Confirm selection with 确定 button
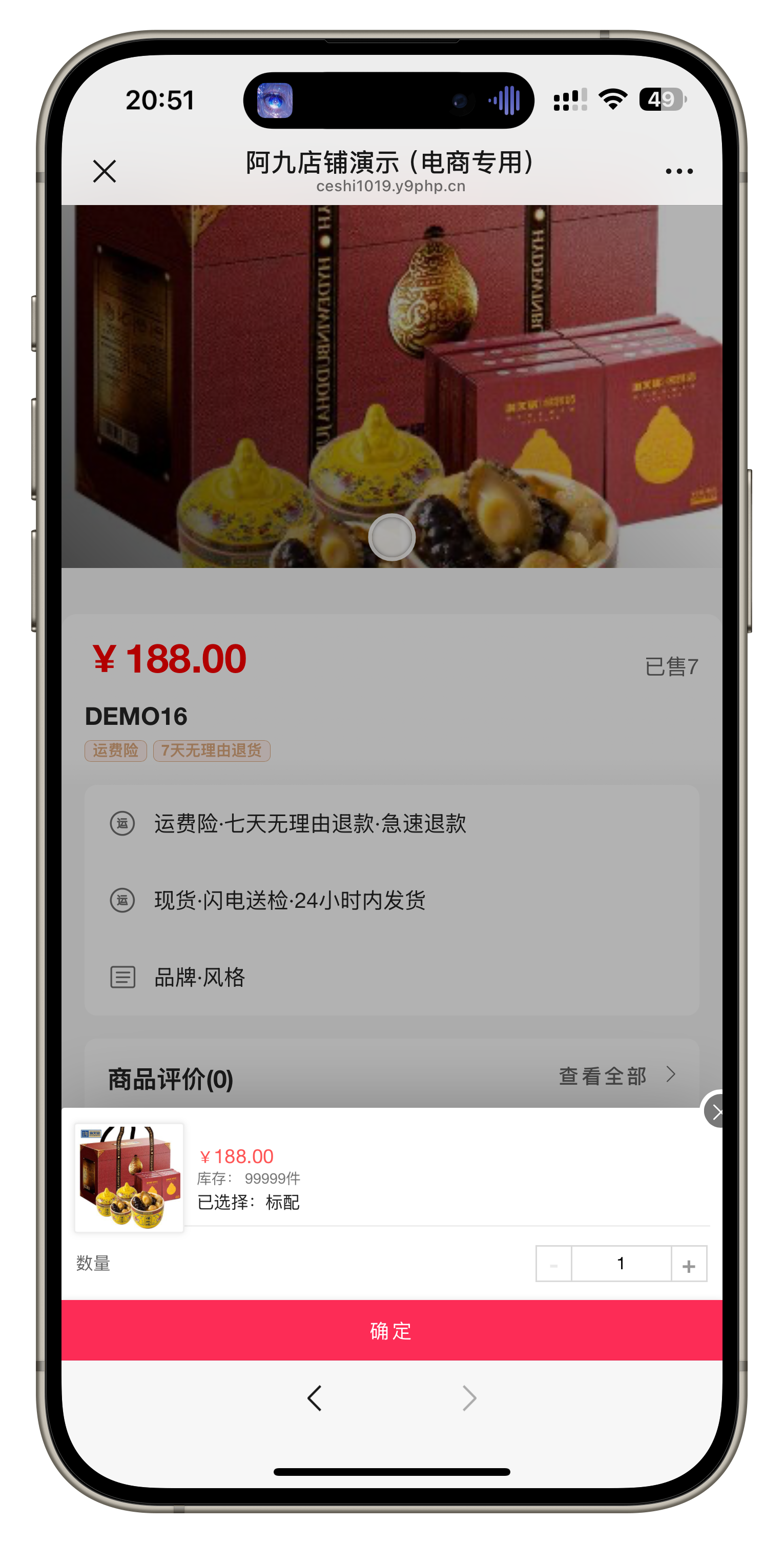The image size is (784, 1543). click(x=391, y=1330)
